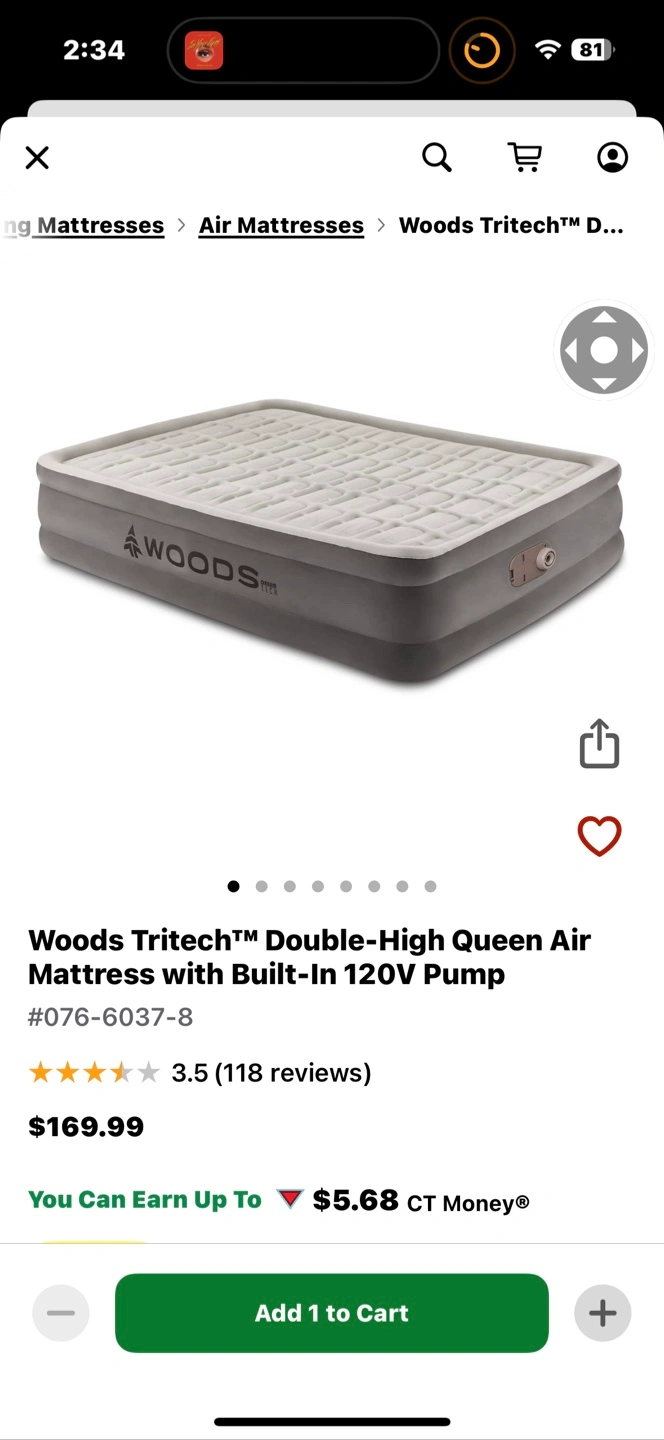This screenshot has width=664, height=1440.
Task: Go to Air Mattresses breadcrumb link
Action: (x=281, y=226)
